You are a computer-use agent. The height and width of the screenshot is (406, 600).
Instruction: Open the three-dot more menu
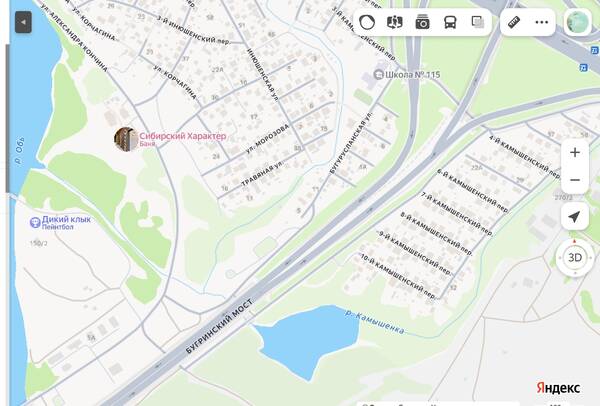[542, 22]
